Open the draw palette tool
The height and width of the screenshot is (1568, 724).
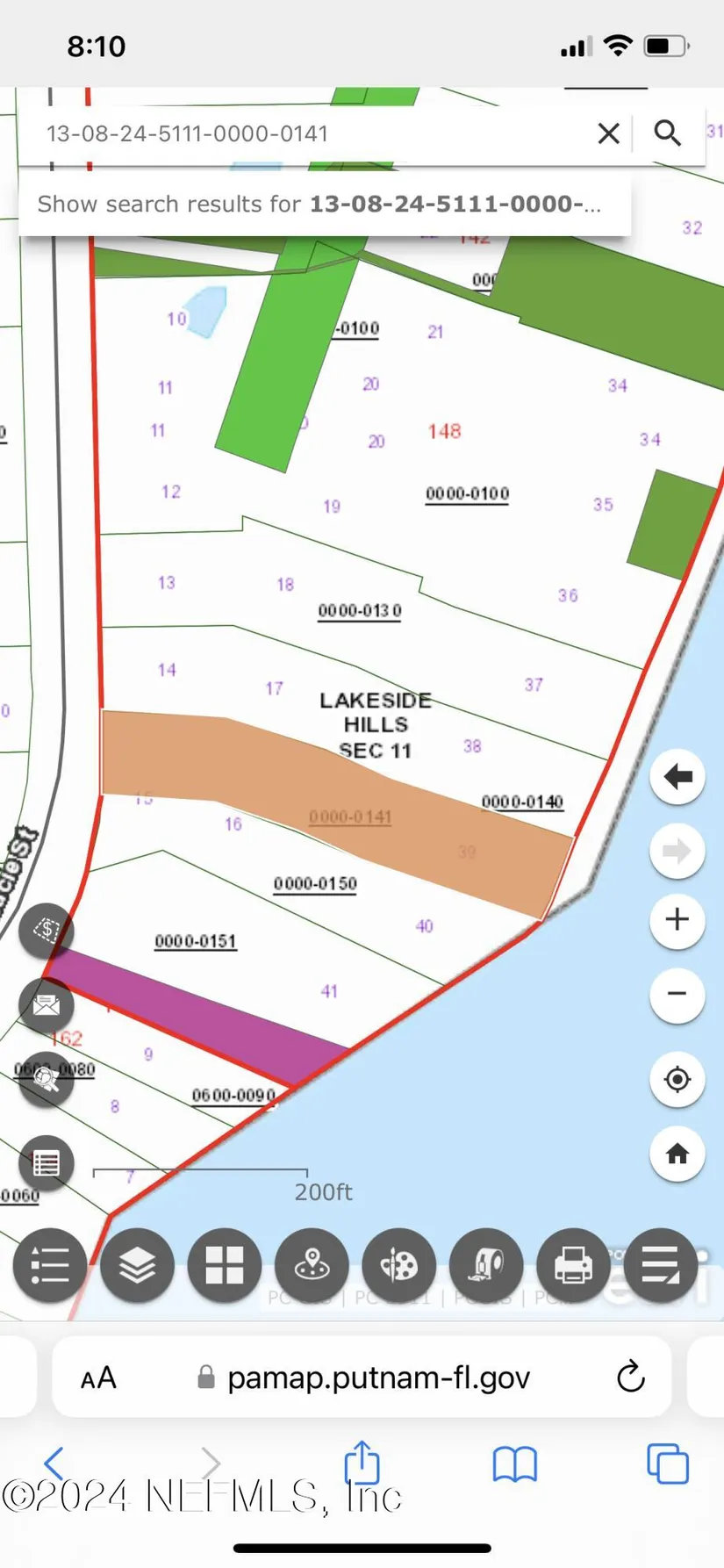point(399,1265)
